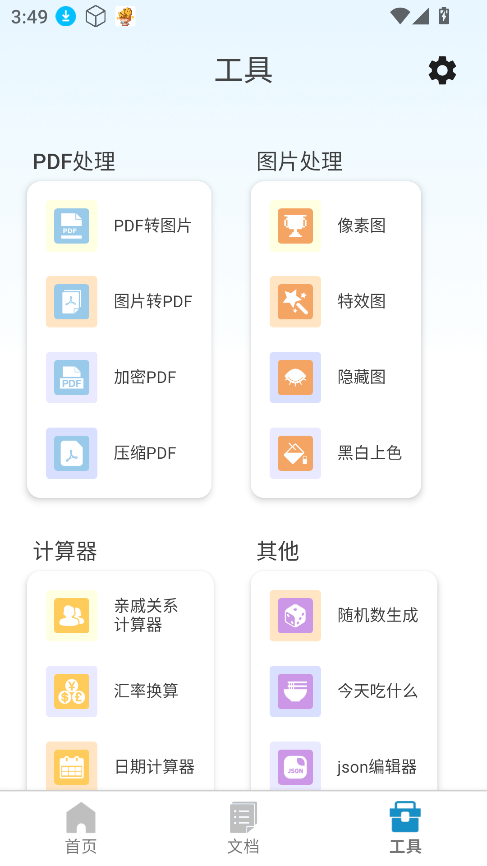Open 汇率换算 currency converter

(120, 691)
